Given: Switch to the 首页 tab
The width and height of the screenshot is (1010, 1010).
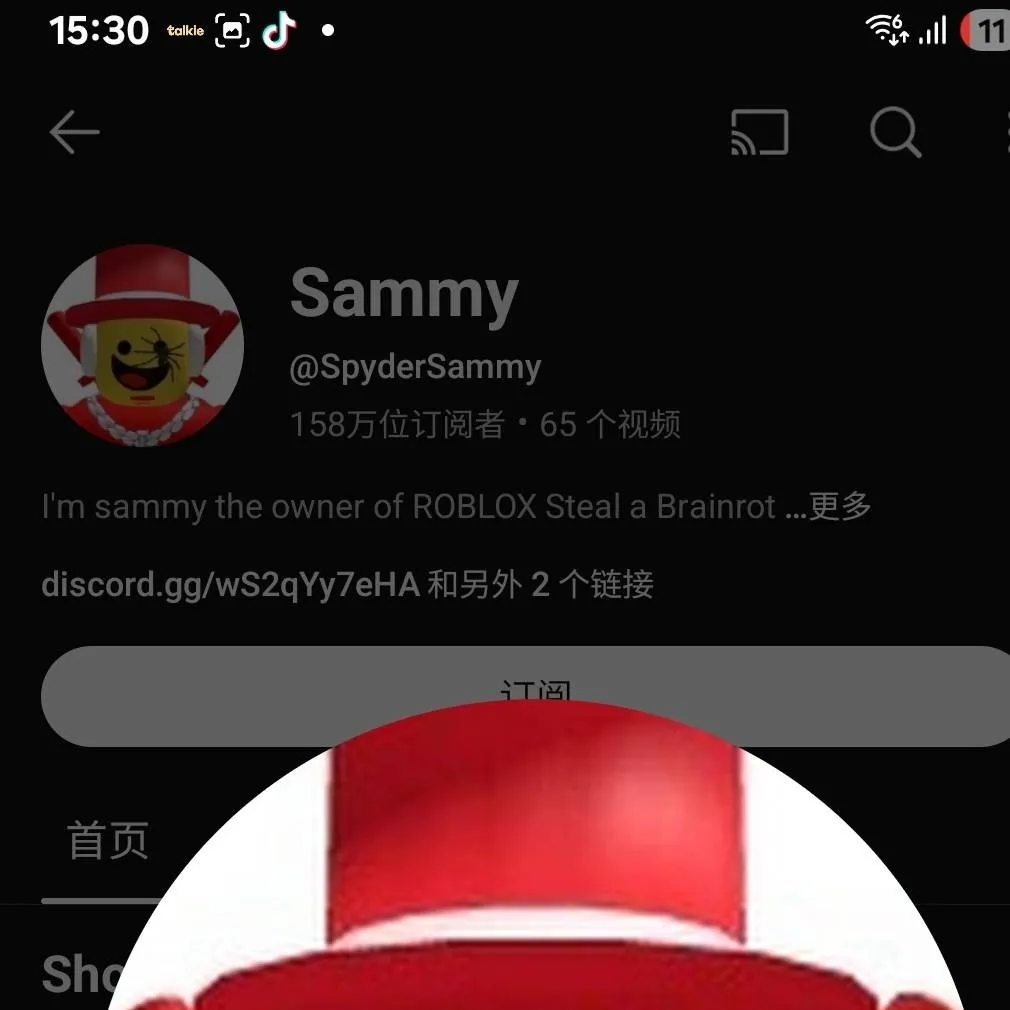Looking at the screenshot, I should pos(107,840).
